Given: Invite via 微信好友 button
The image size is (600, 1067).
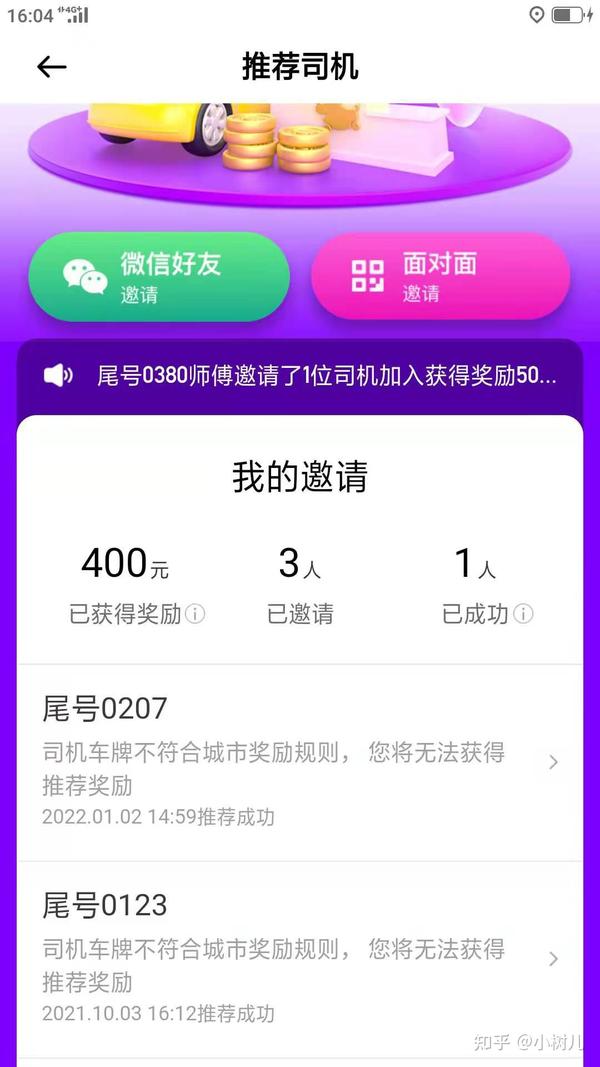Looking at the screenshot, I should point(159,277).
